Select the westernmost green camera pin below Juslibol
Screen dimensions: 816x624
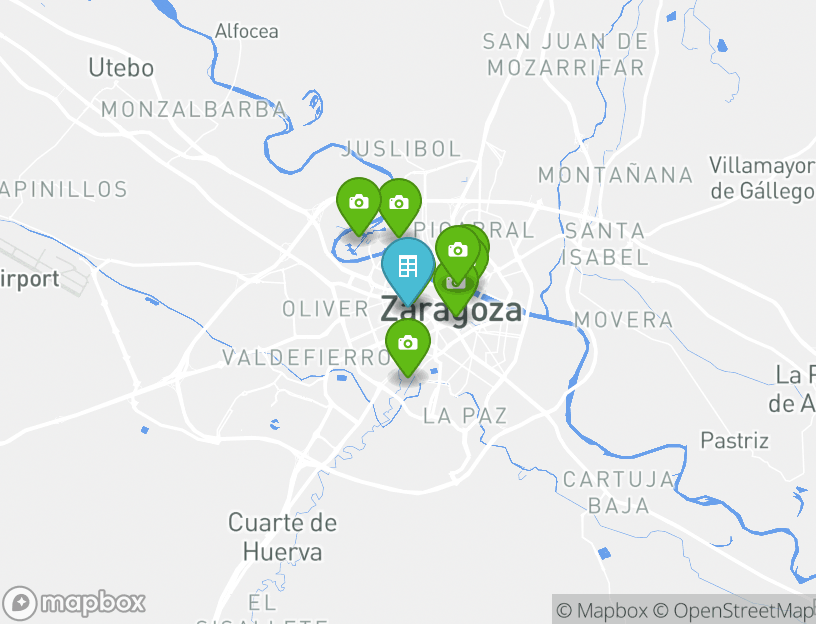tap(358, 202)
